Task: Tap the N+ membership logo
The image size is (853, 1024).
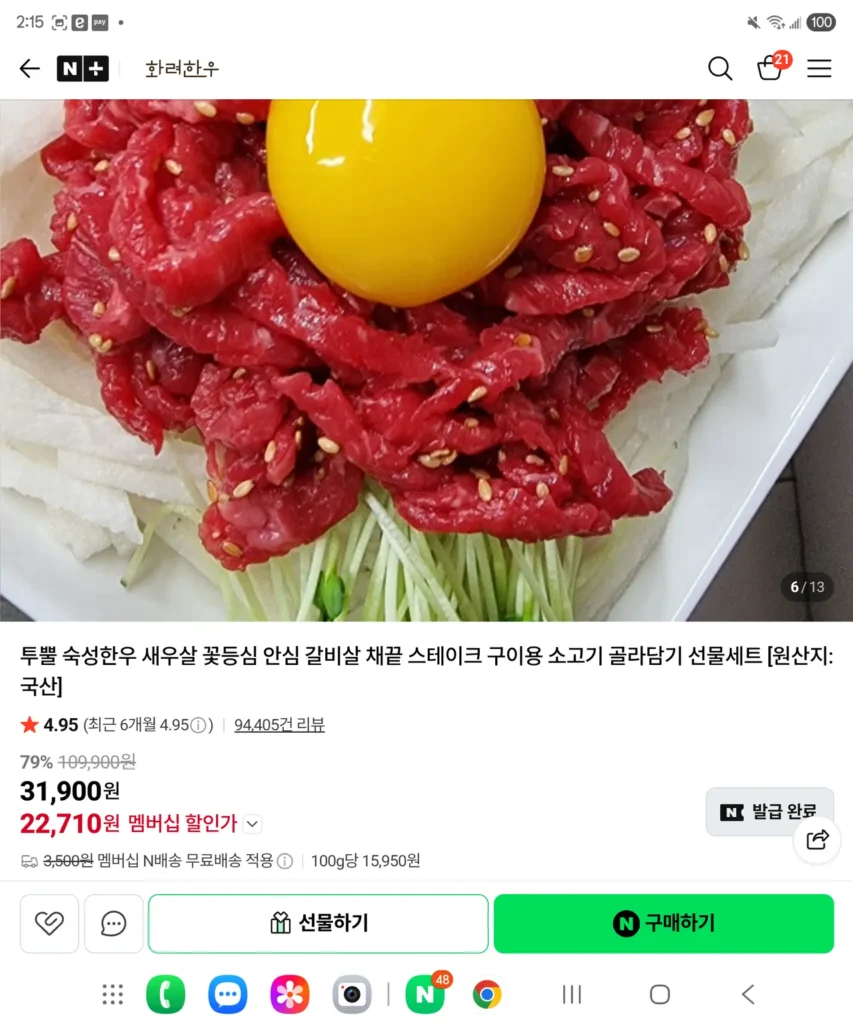Action: coord(83,69)
